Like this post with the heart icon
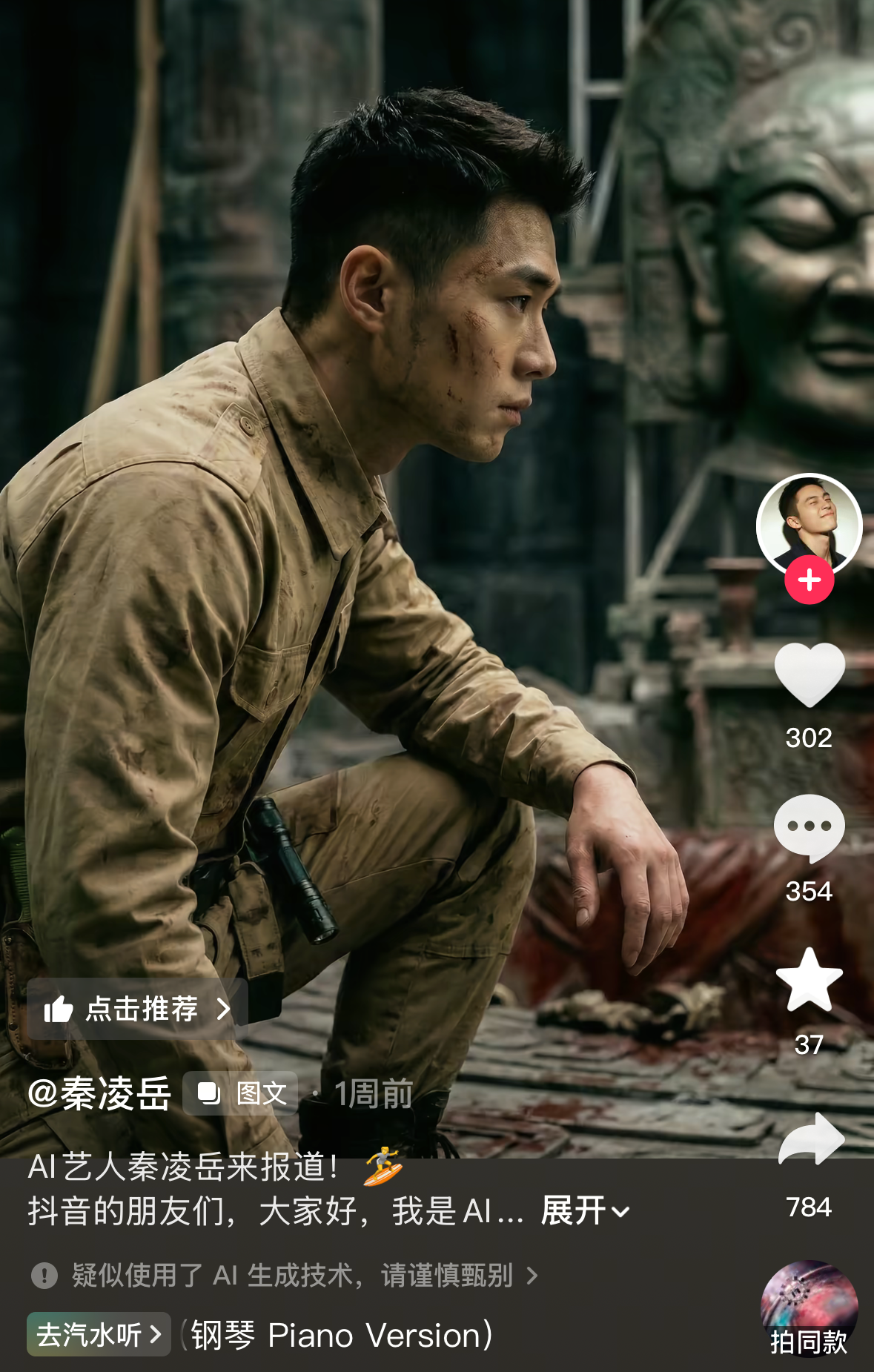The width and height of the screenshot is (874, 1372). [x=809, y=674]
